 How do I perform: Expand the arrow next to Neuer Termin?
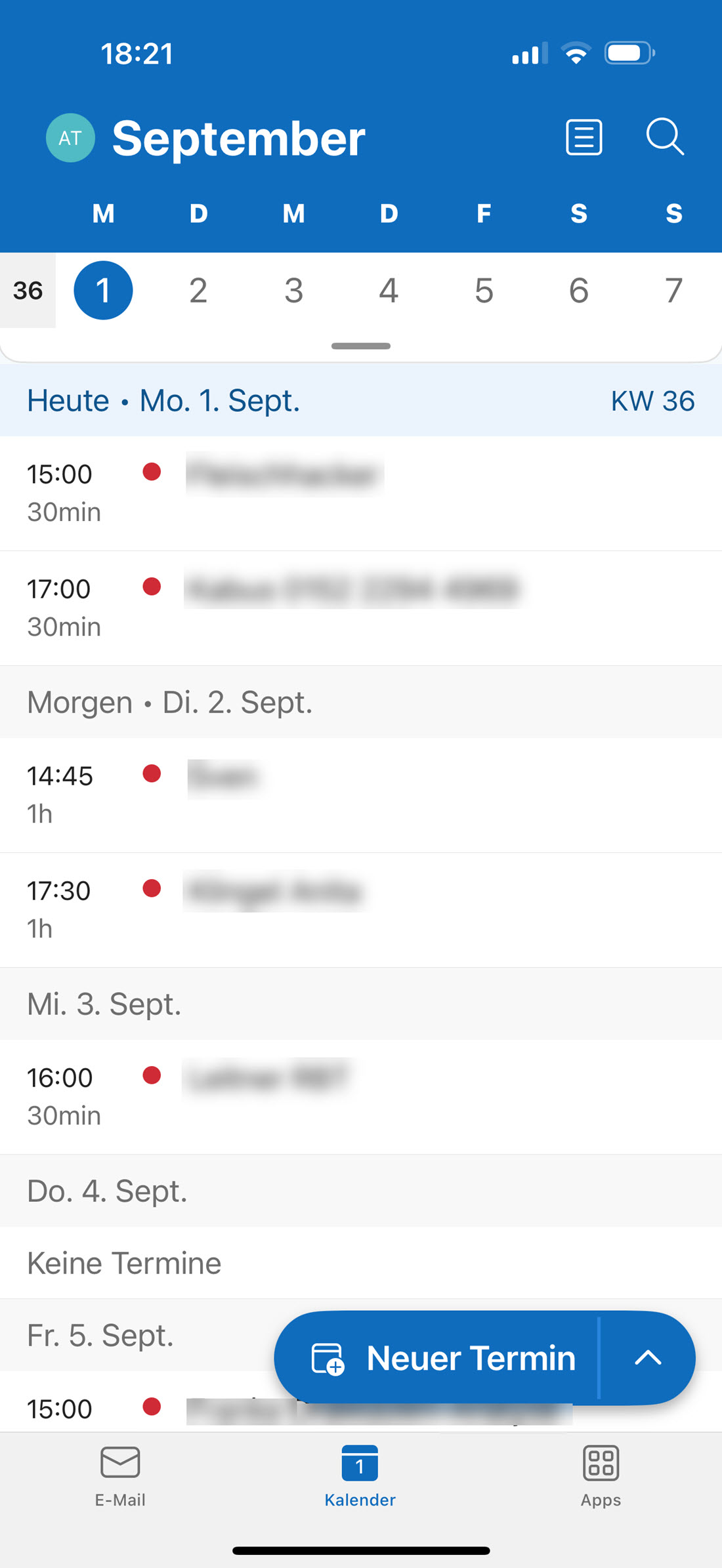pyautogui.click(x=648, y=1357)
